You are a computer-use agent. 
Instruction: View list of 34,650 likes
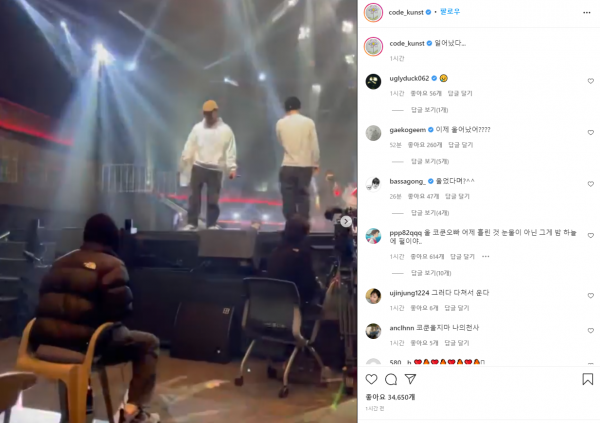pos(391,398)
